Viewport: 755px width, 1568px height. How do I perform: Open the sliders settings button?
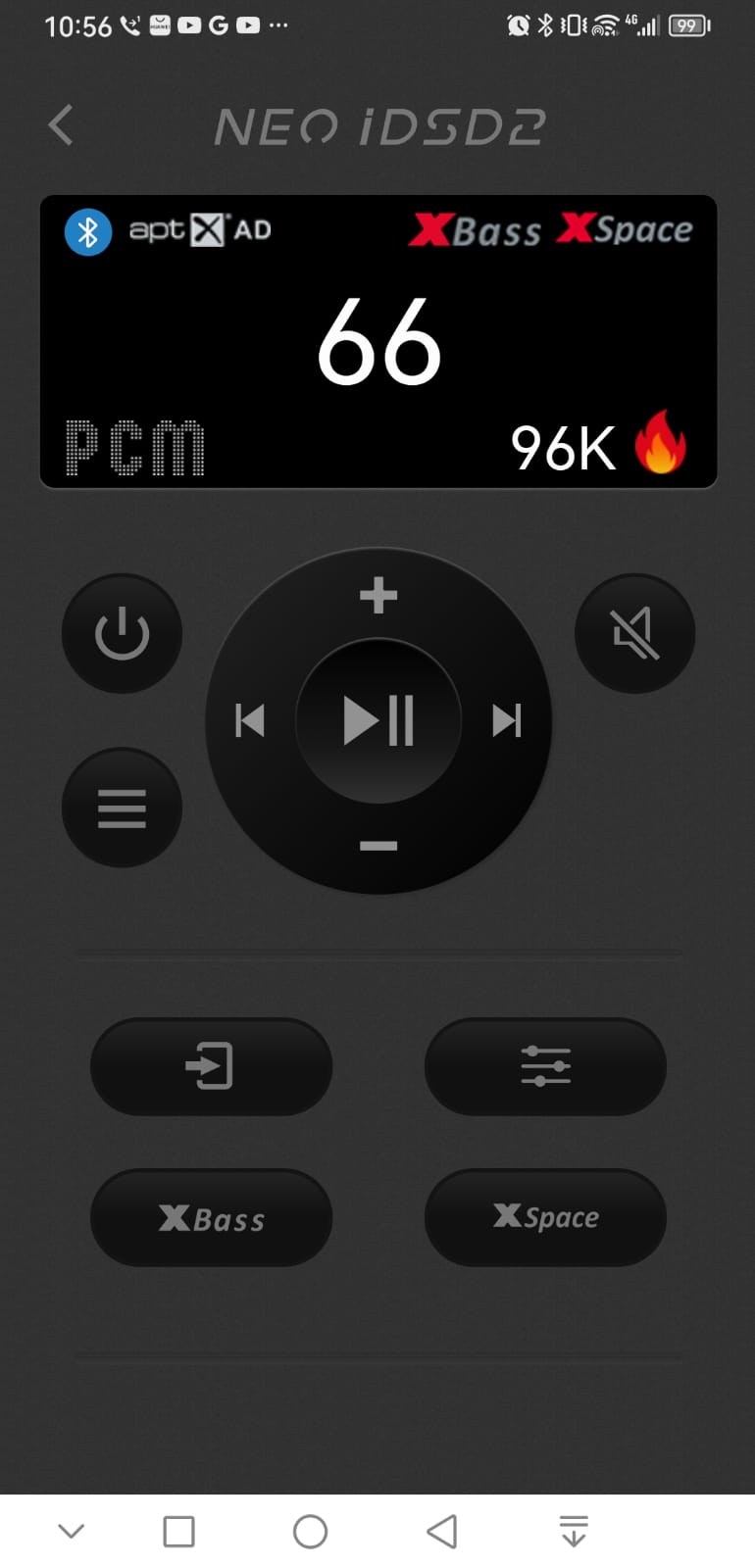click(x=545, y=1066)
